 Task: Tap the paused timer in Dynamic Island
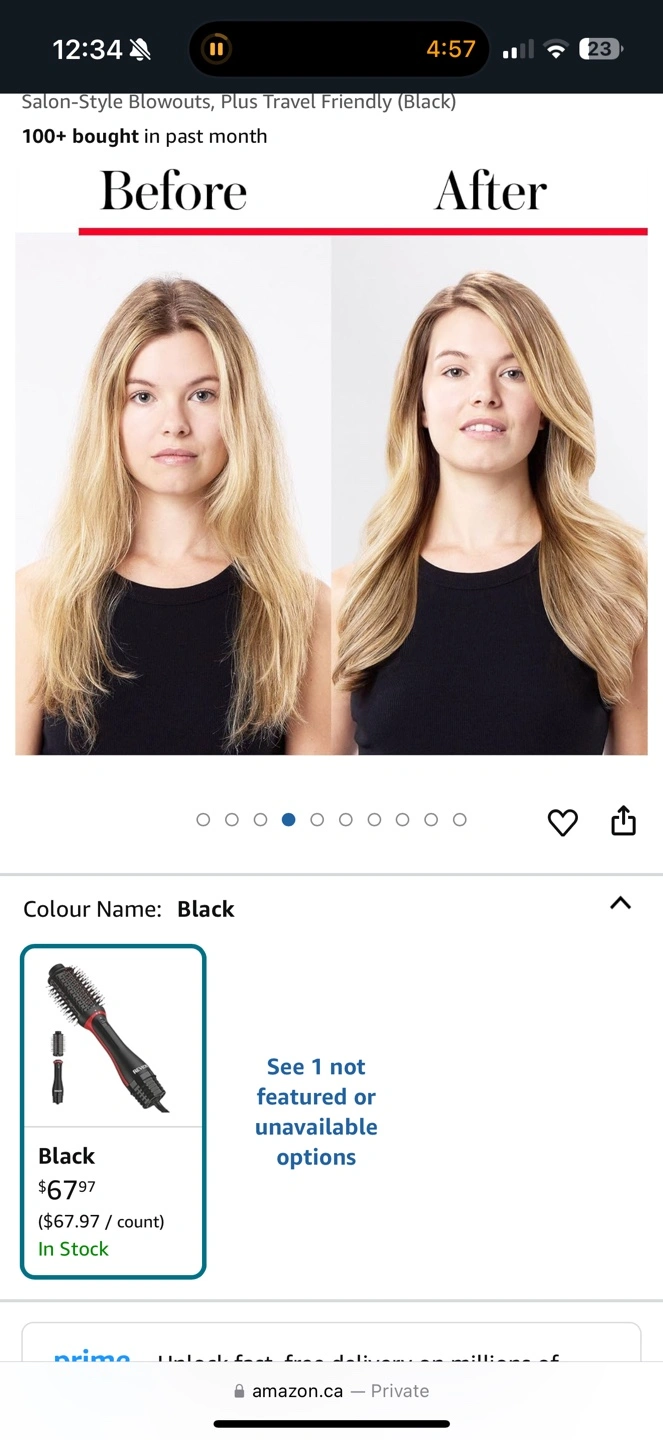click(x=339, y=49)
